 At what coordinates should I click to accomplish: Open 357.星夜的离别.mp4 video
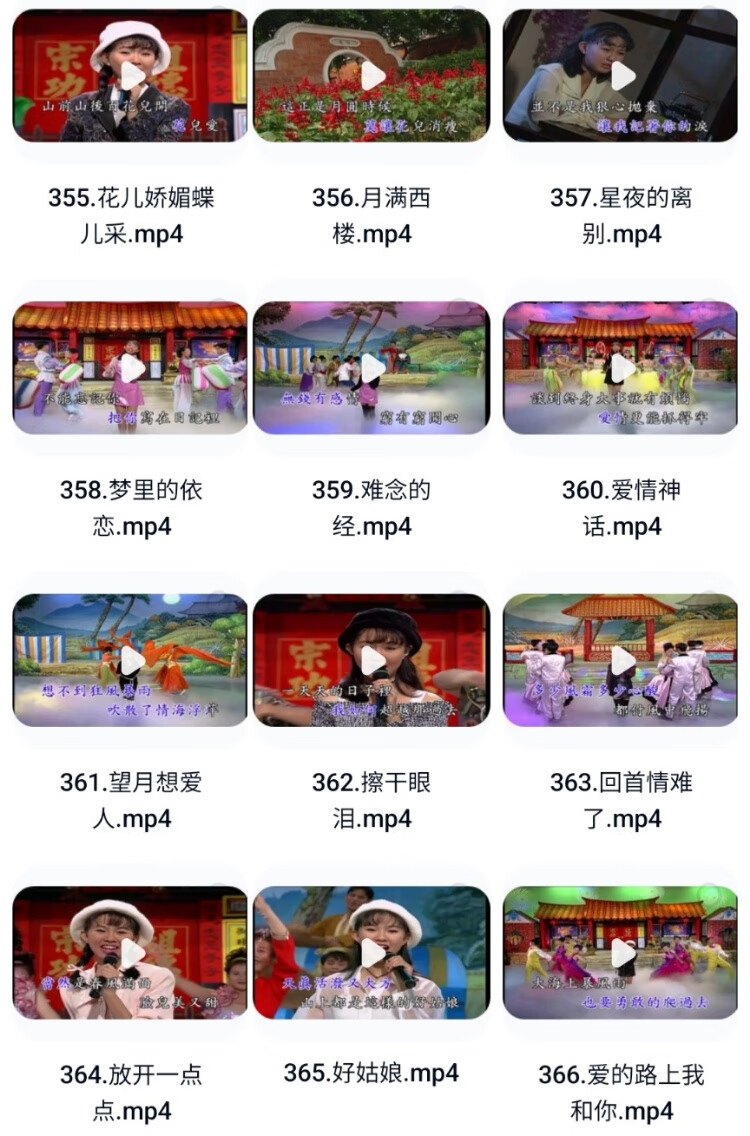tap(620, 75)
